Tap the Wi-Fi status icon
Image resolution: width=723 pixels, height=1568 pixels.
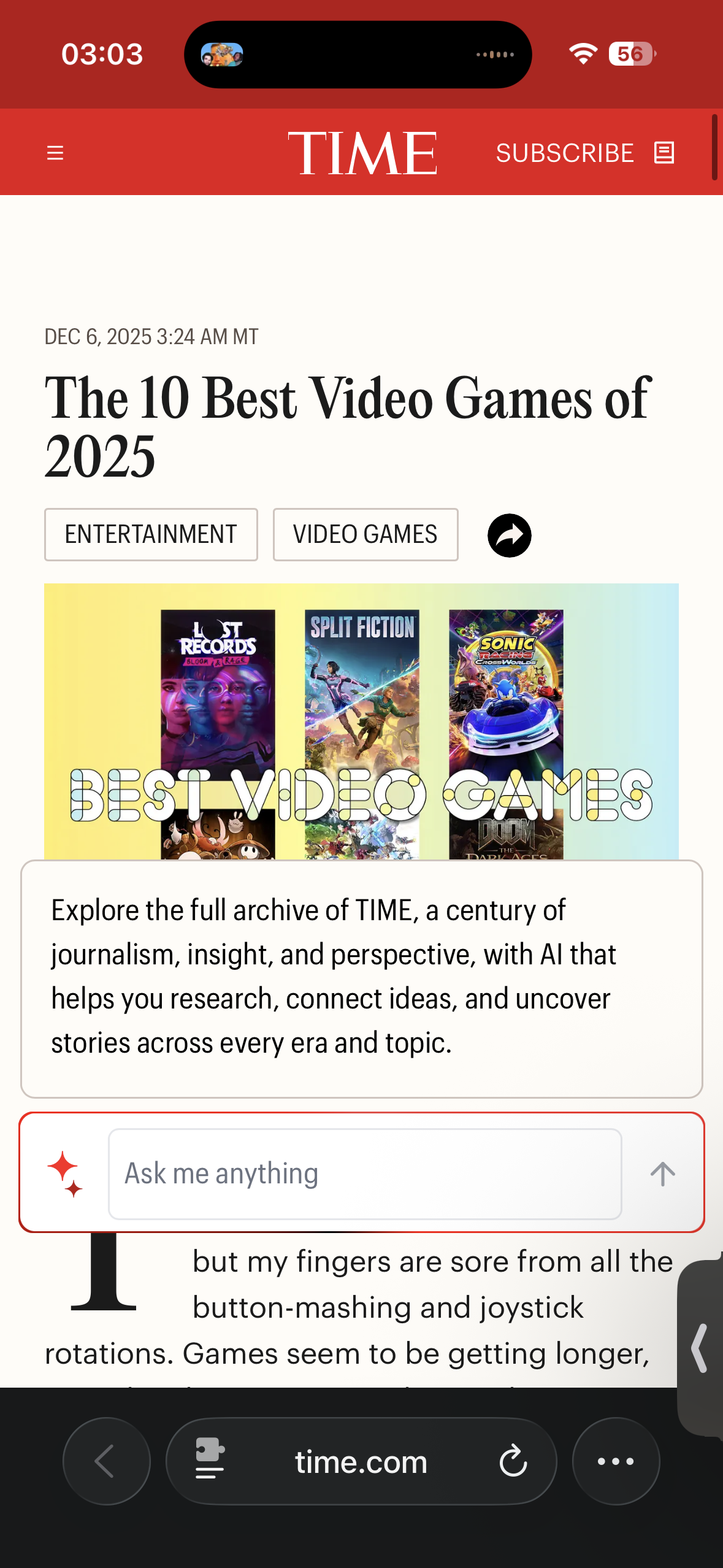583,53
